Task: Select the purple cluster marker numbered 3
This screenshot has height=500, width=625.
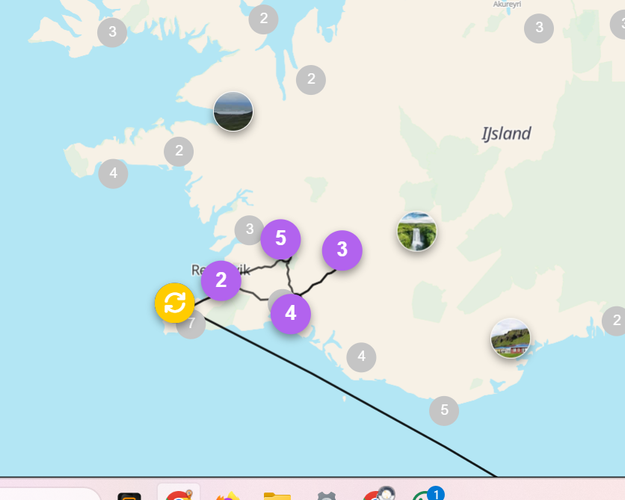Action: [x=342, y=249]
